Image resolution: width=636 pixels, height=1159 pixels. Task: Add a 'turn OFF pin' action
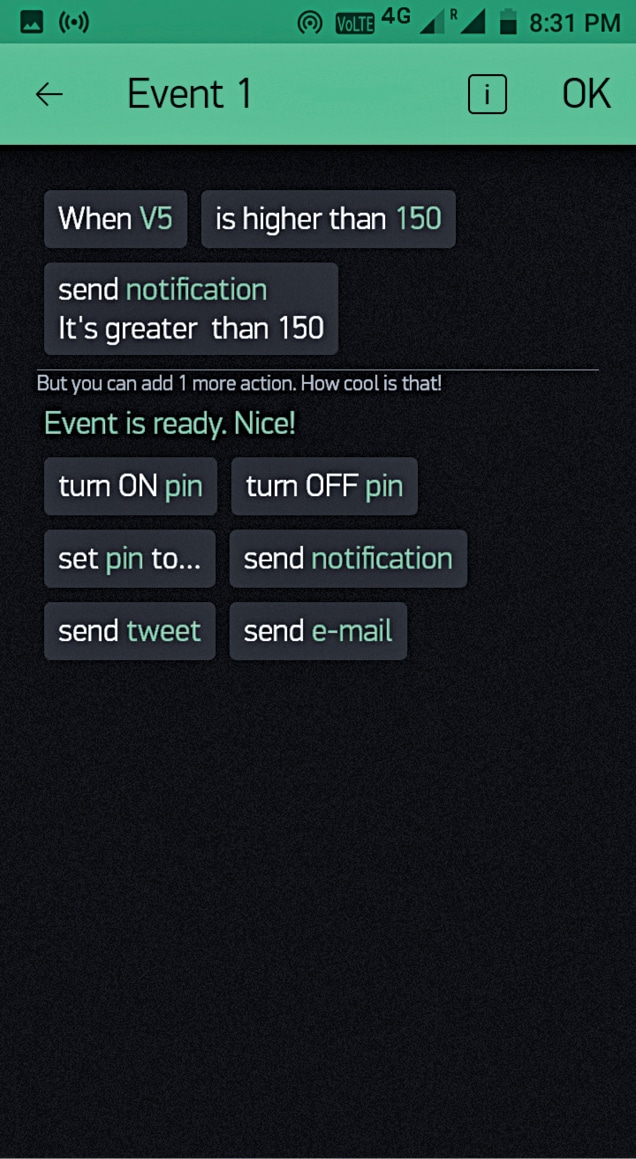click(324, 487)
